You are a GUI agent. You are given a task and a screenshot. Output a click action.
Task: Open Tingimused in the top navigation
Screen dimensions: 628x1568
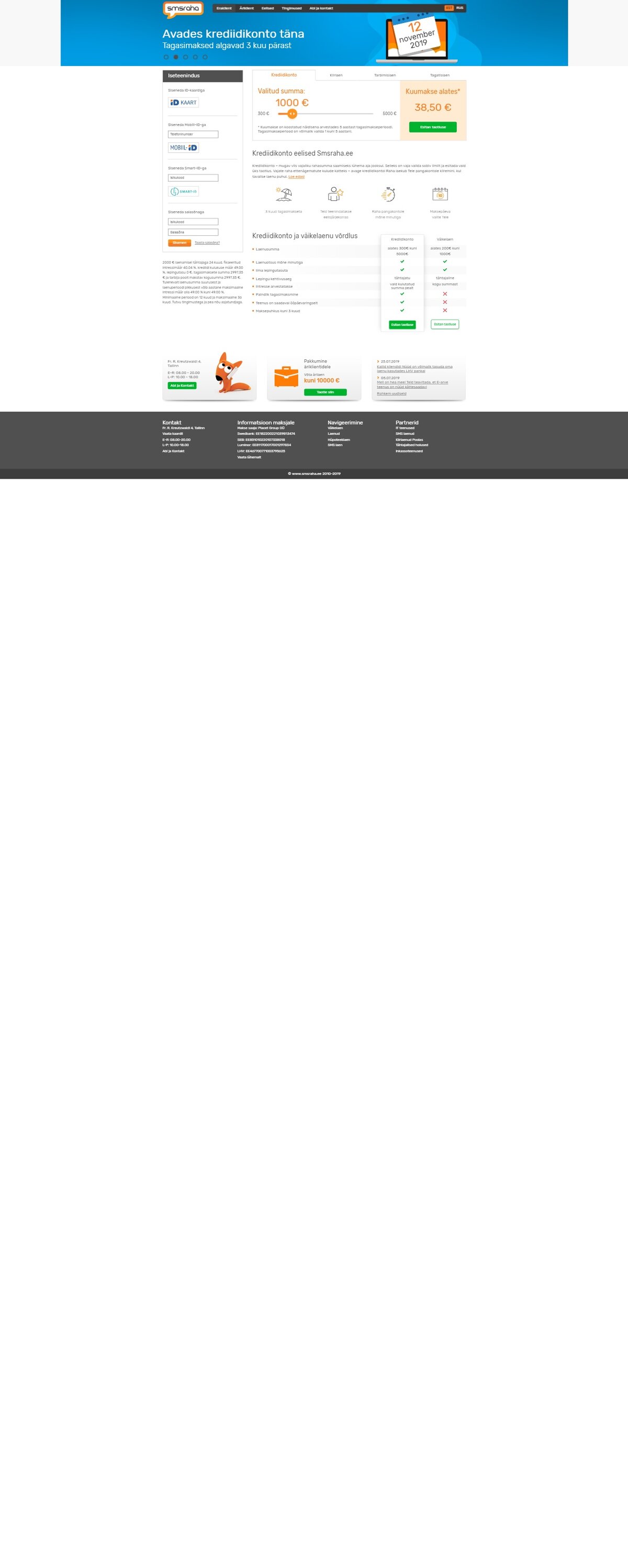point(291,8)
